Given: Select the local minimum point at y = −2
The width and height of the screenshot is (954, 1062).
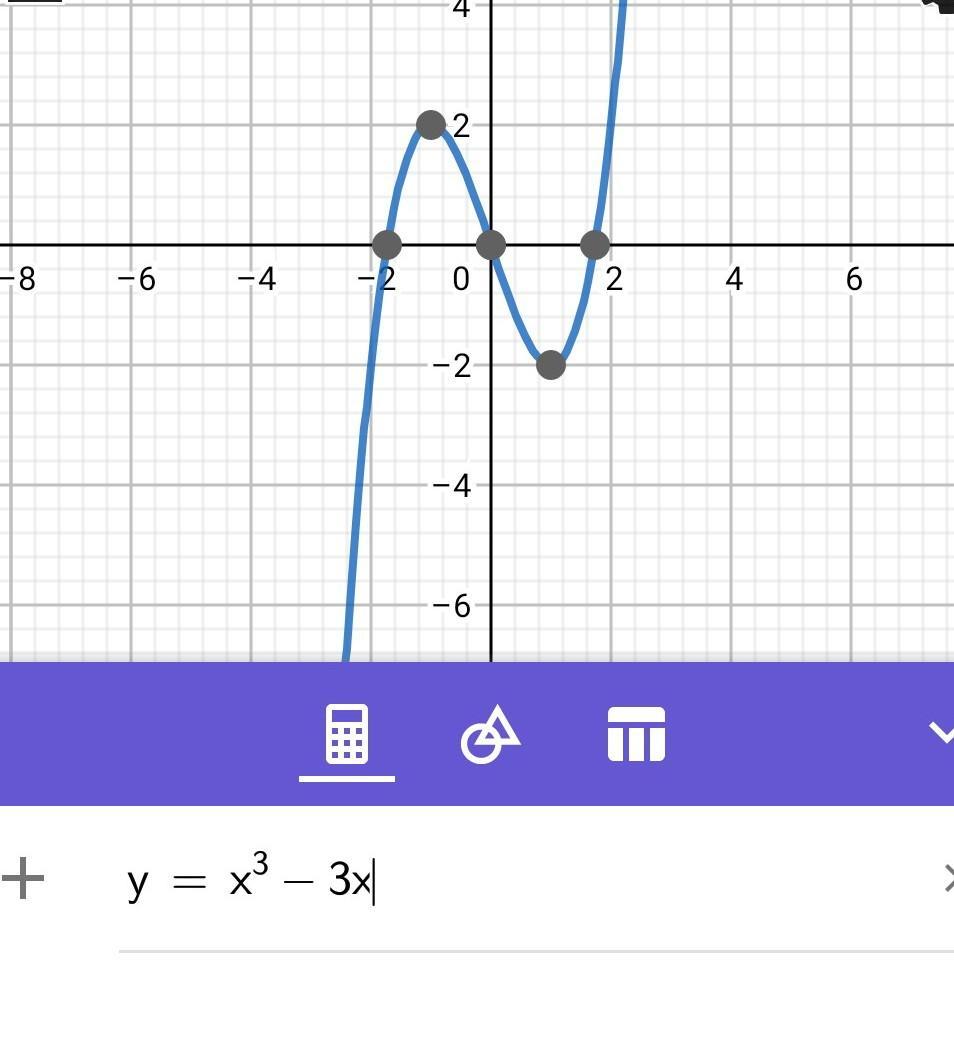Looking at the screenshot, I should point(551,365).
